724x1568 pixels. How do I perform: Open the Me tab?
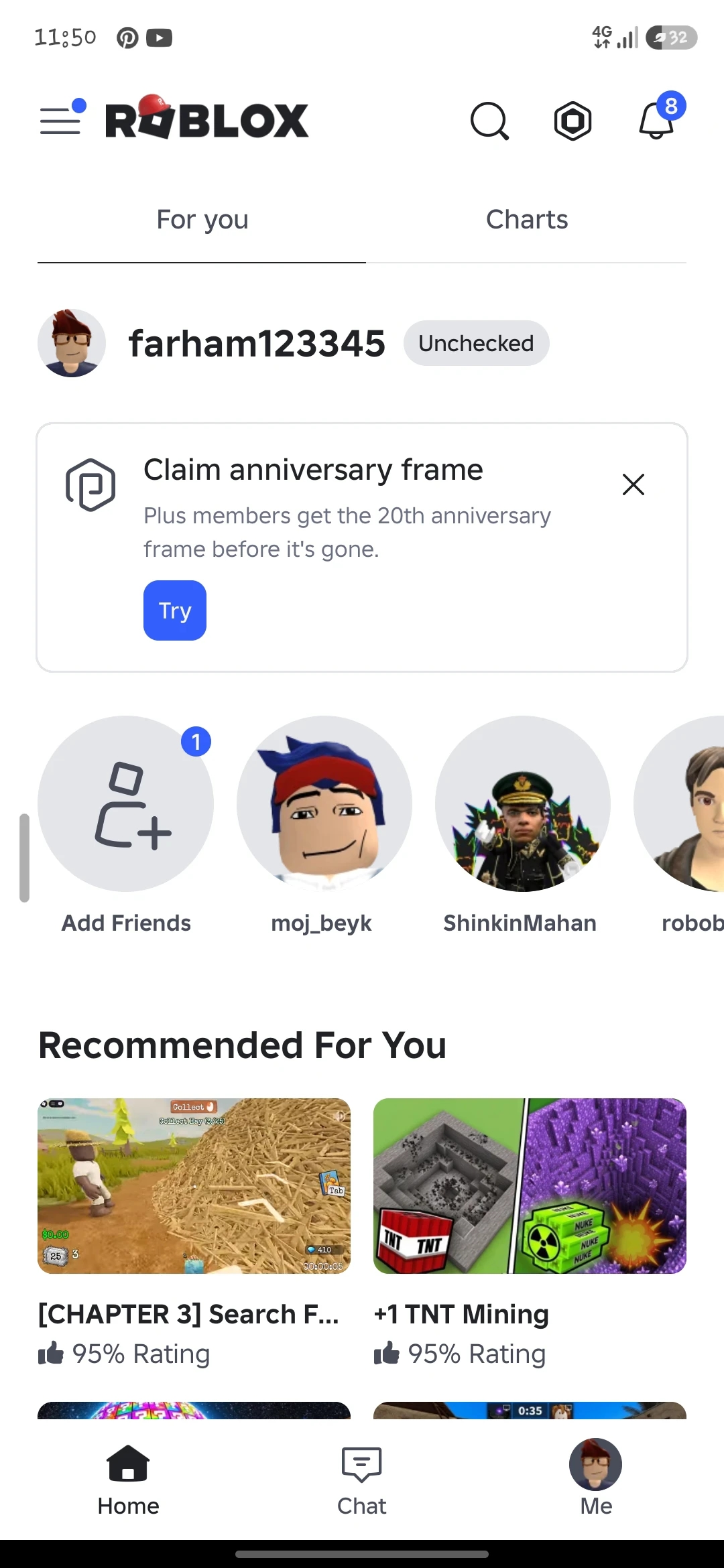[596, 1478]
